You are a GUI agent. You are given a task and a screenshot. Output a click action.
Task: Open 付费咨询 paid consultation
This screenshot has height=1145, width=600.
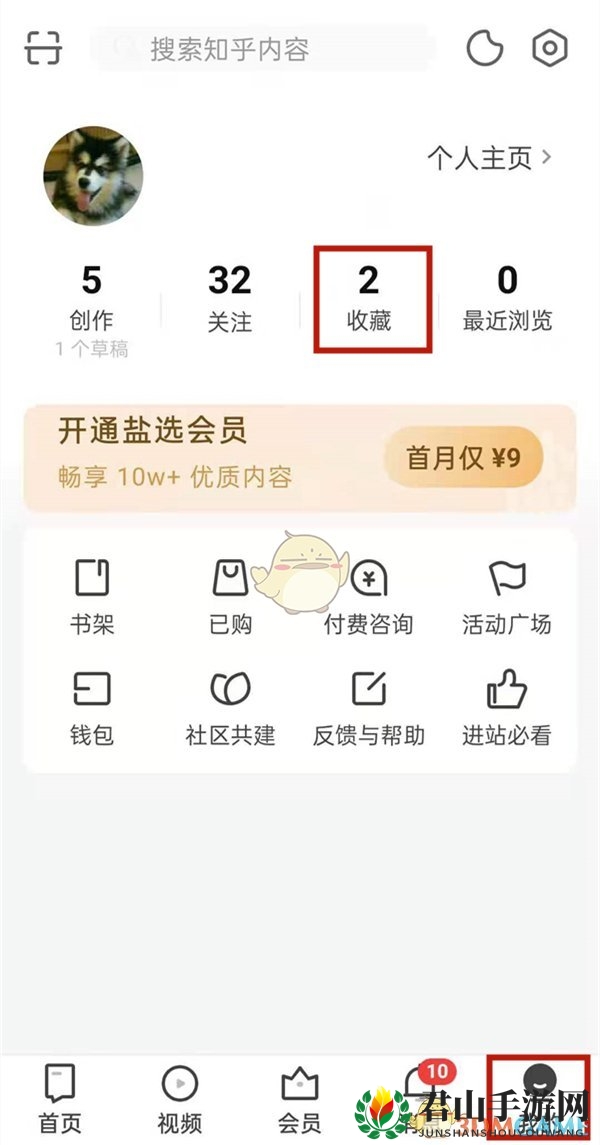368,597
